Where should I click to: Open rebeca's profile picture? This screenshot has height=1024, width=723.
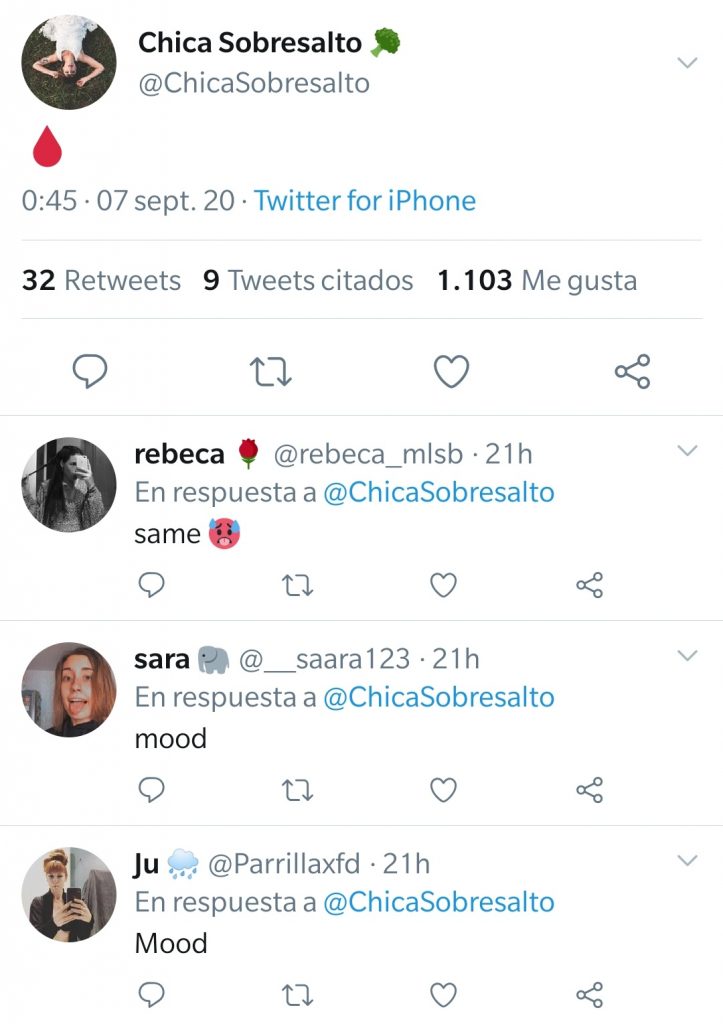(69, 483)
